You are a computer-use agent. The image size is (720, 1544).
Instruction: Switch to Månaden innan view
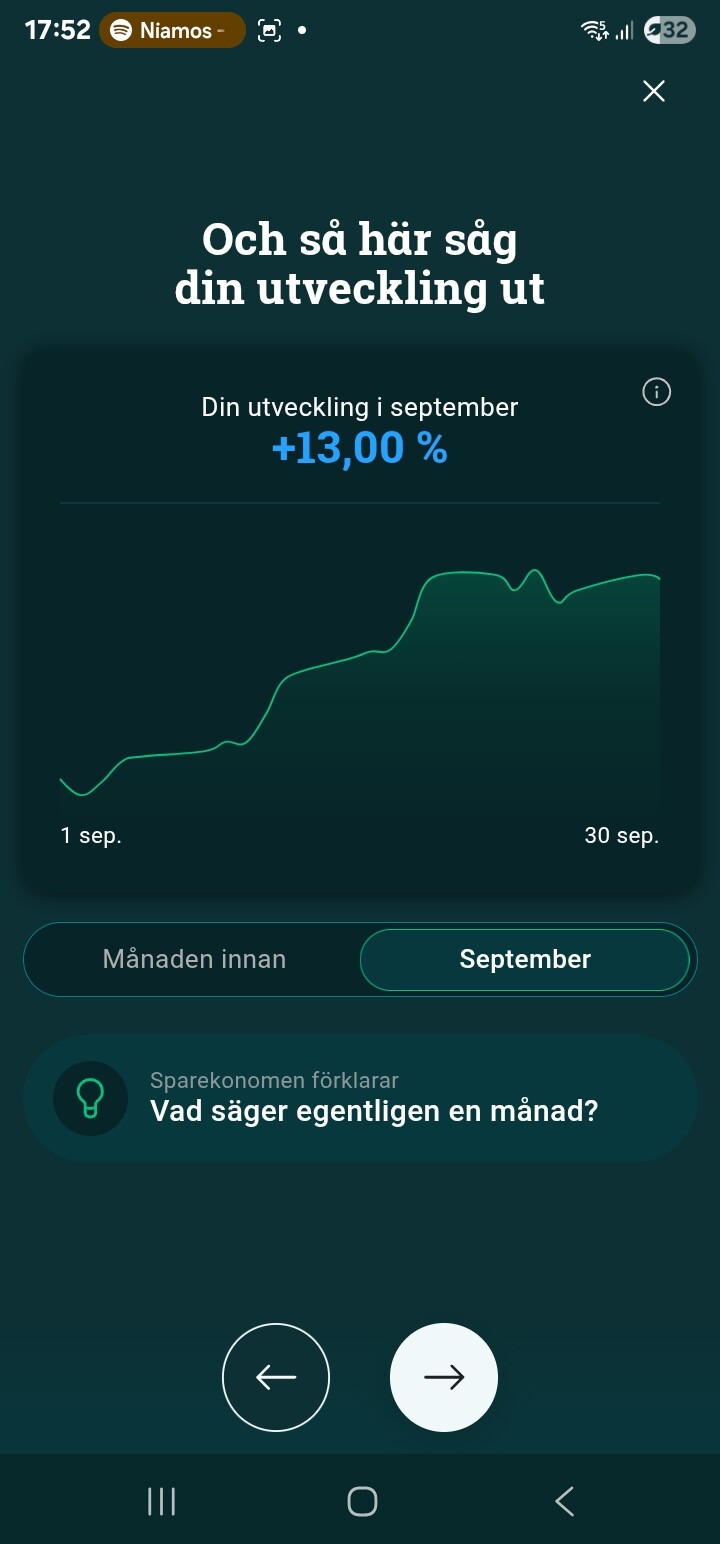[194, 959]
